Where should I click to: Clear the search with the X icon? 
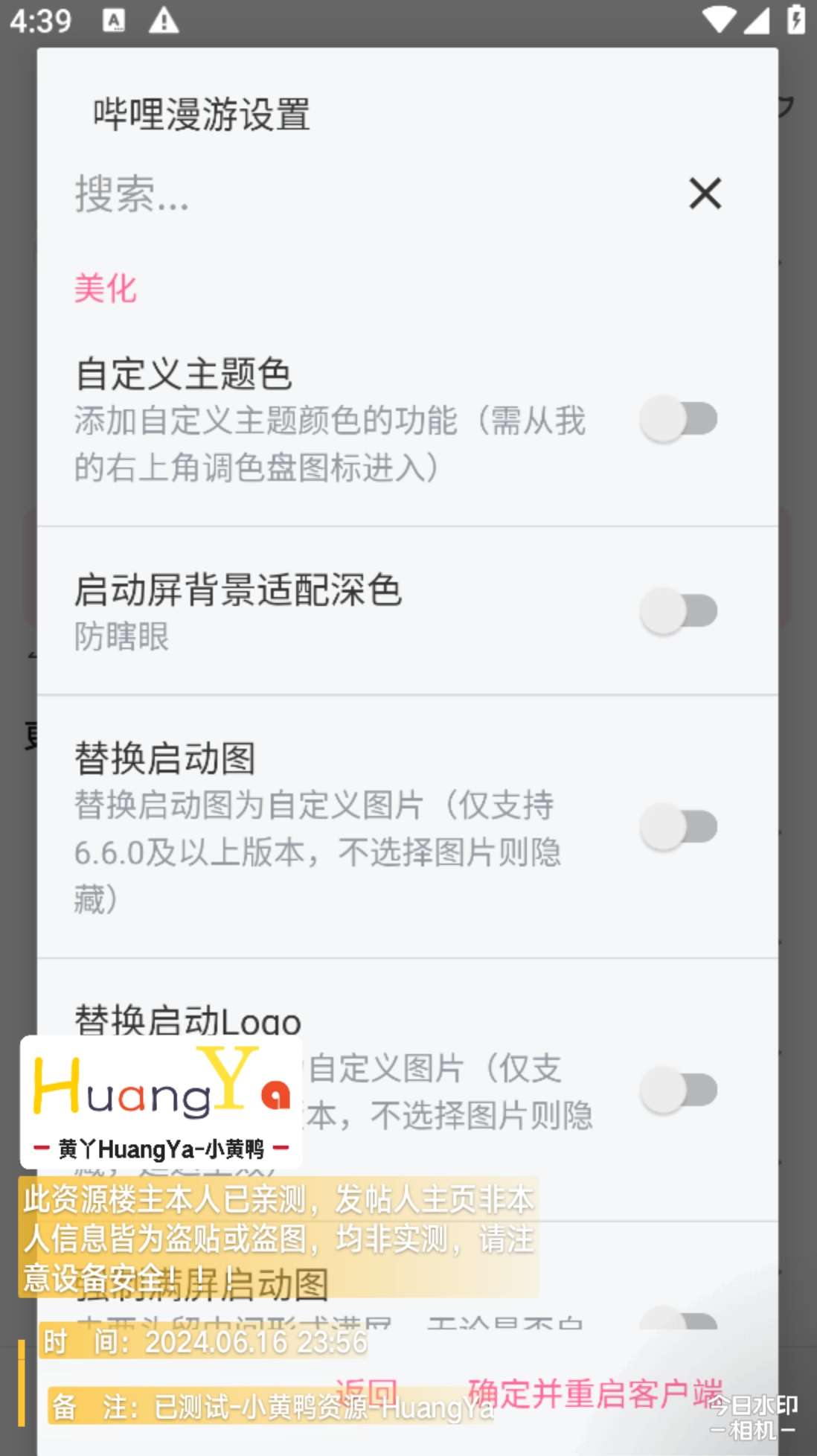(705, 194)
